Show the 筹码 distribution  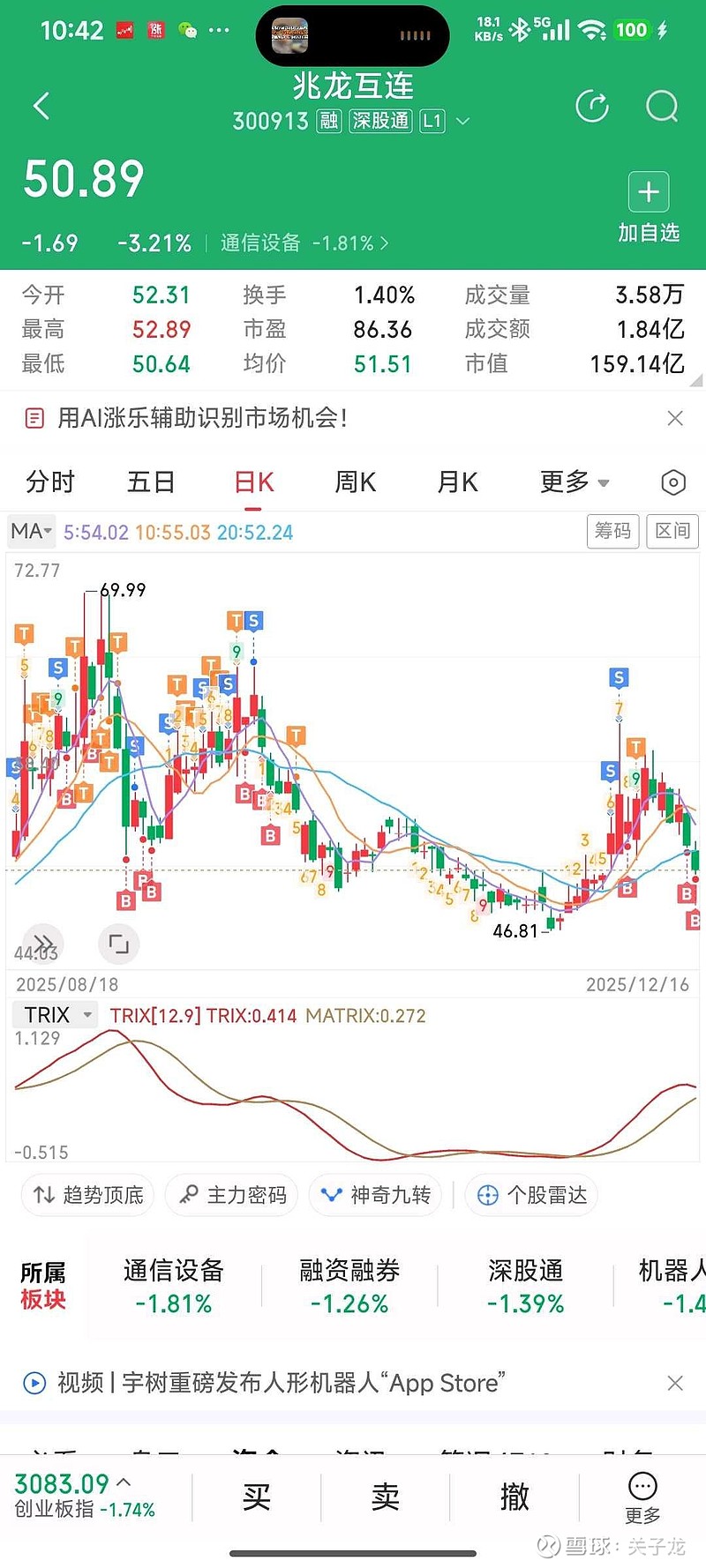tap(612, 531)
